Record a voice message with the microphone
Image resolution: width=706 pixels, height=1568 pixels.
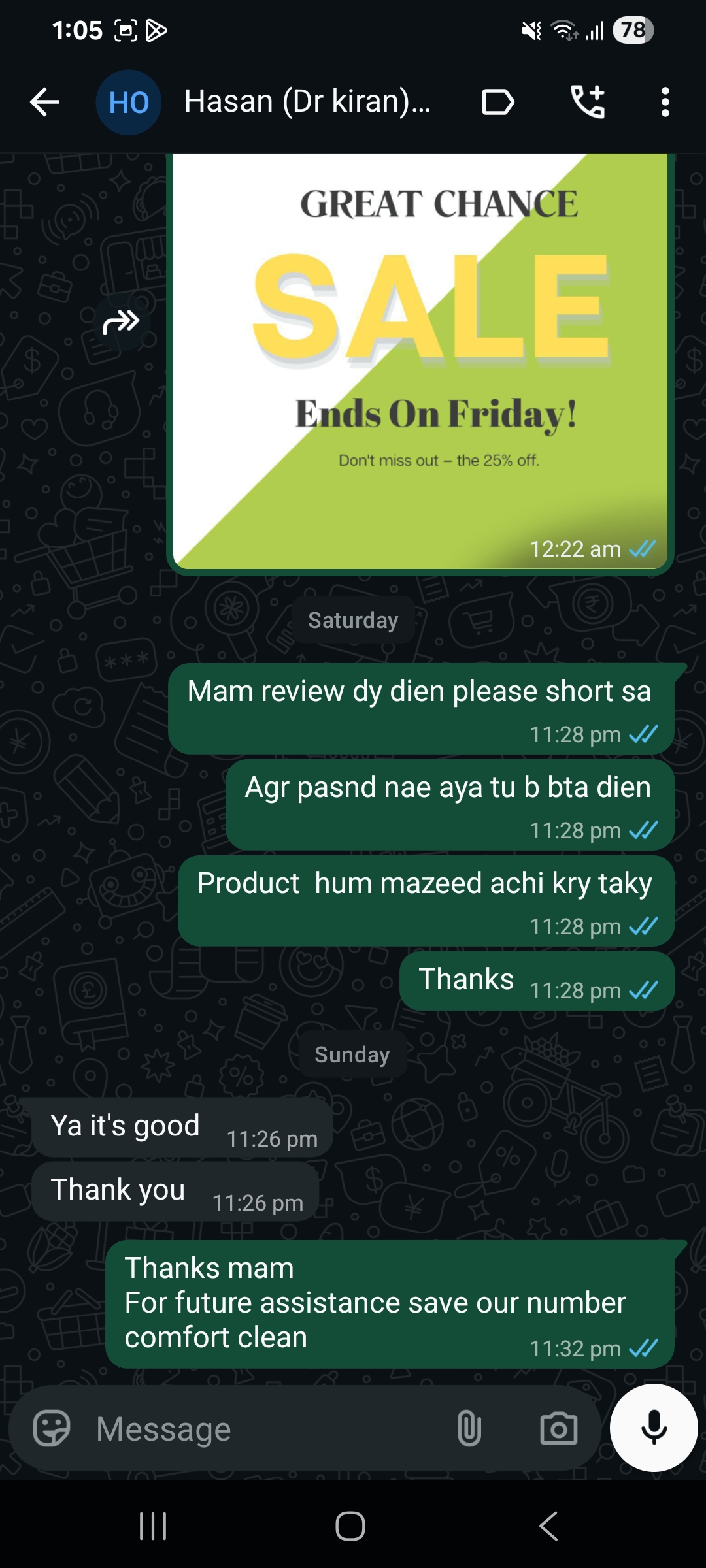pos(654,1428)
